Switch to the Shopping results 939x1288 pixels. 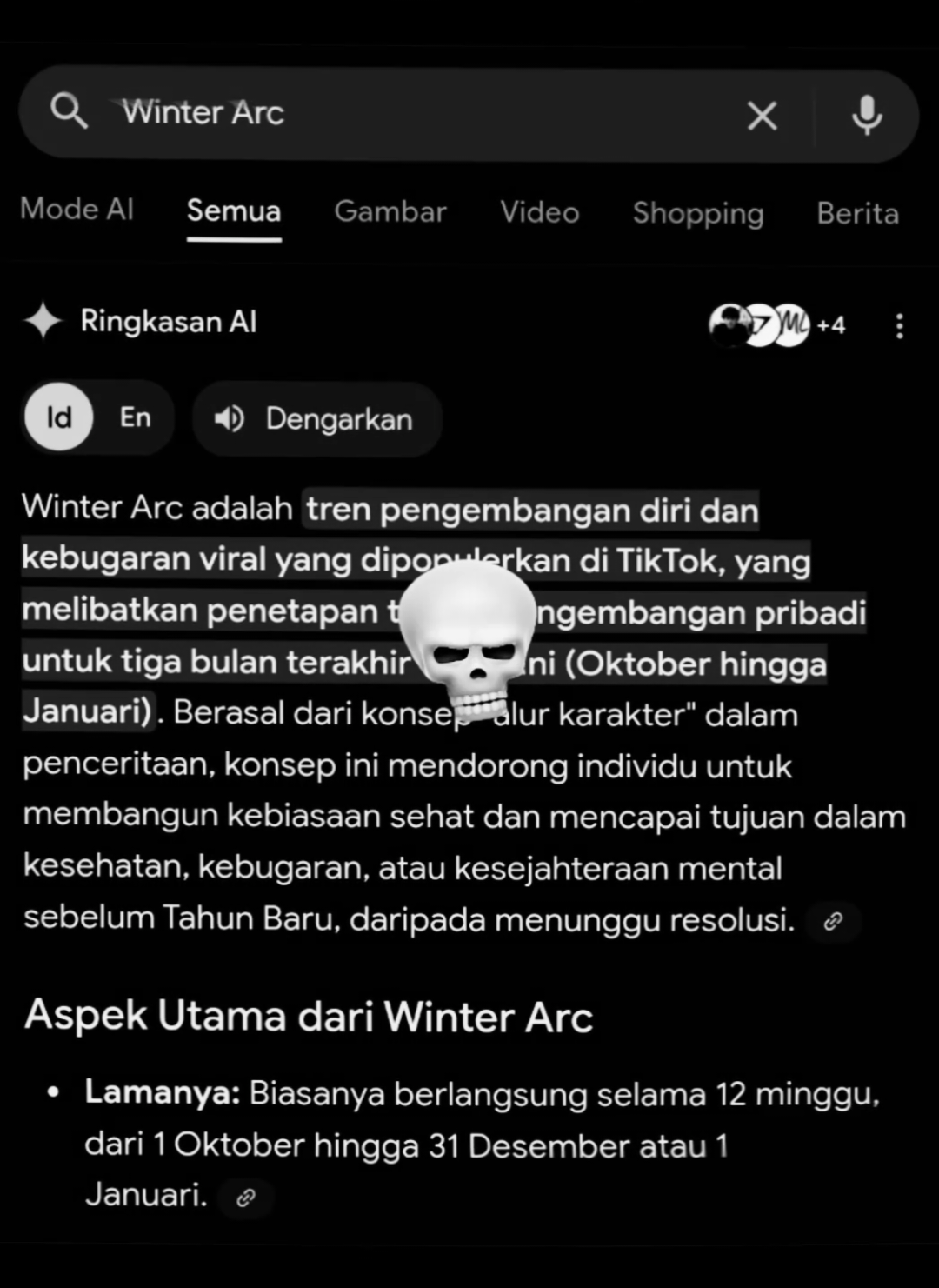[697, 213]
